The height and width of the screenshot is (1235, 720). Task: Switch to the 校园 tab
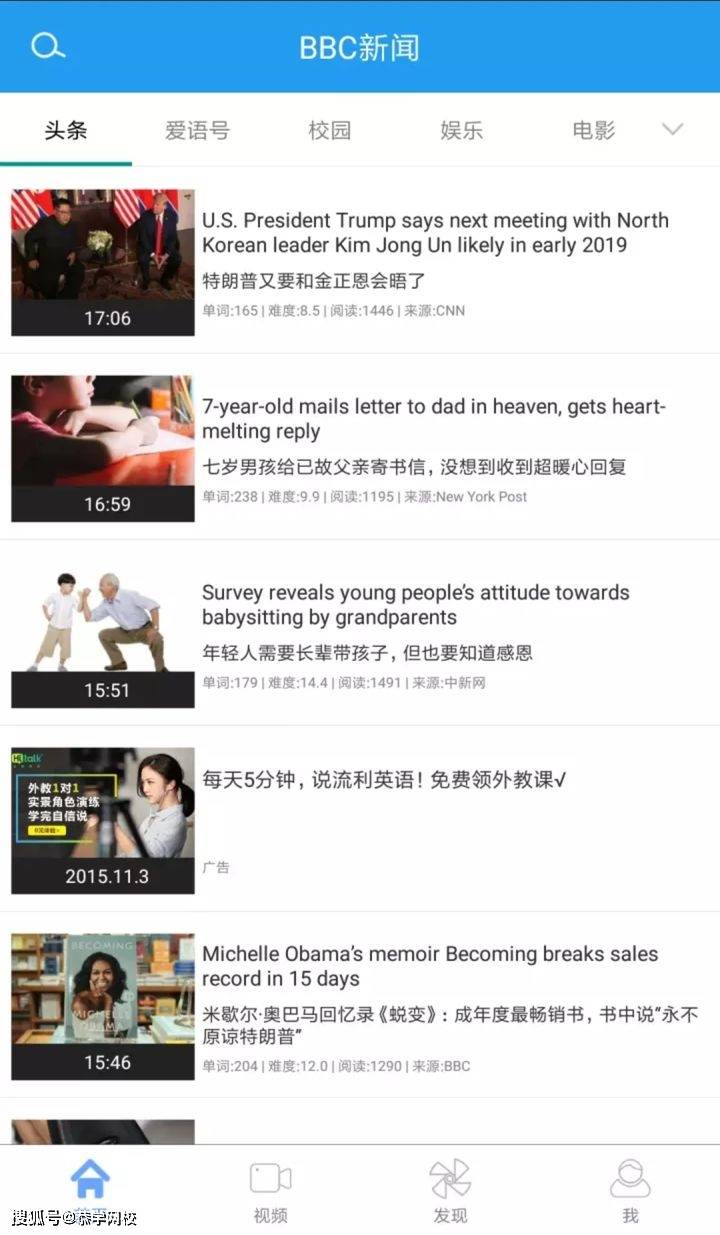coord(329,130)
